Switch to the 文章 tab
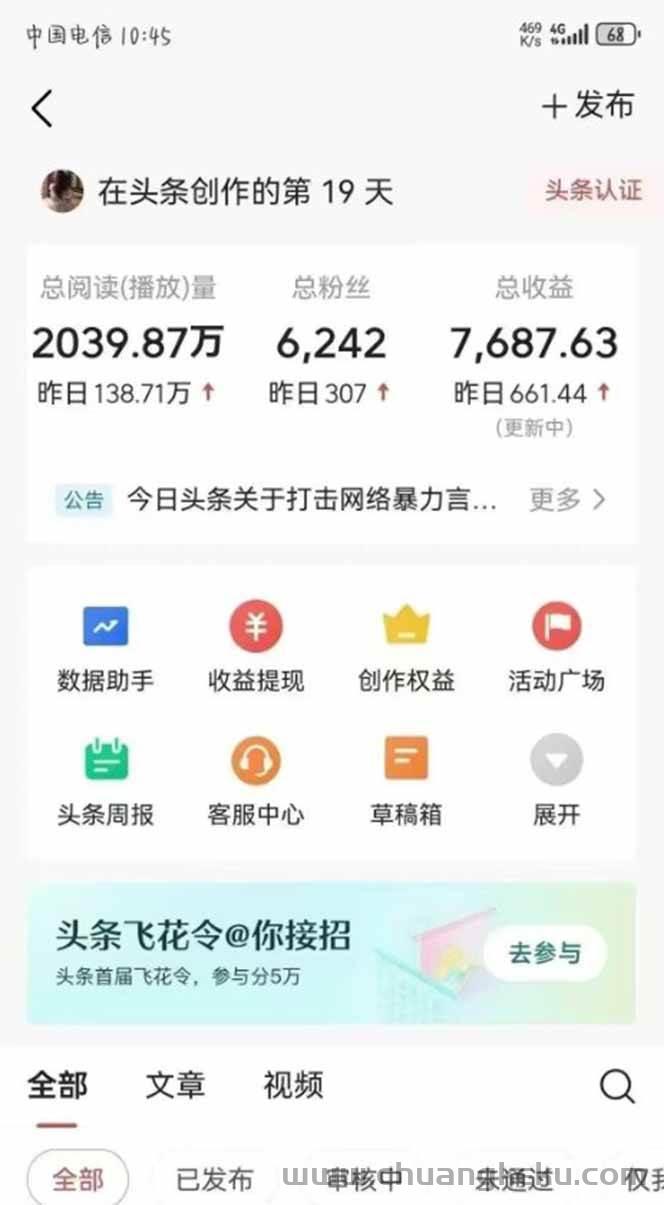The height and width of the screenshot is (1205, 664). [x=175, y=1085]
